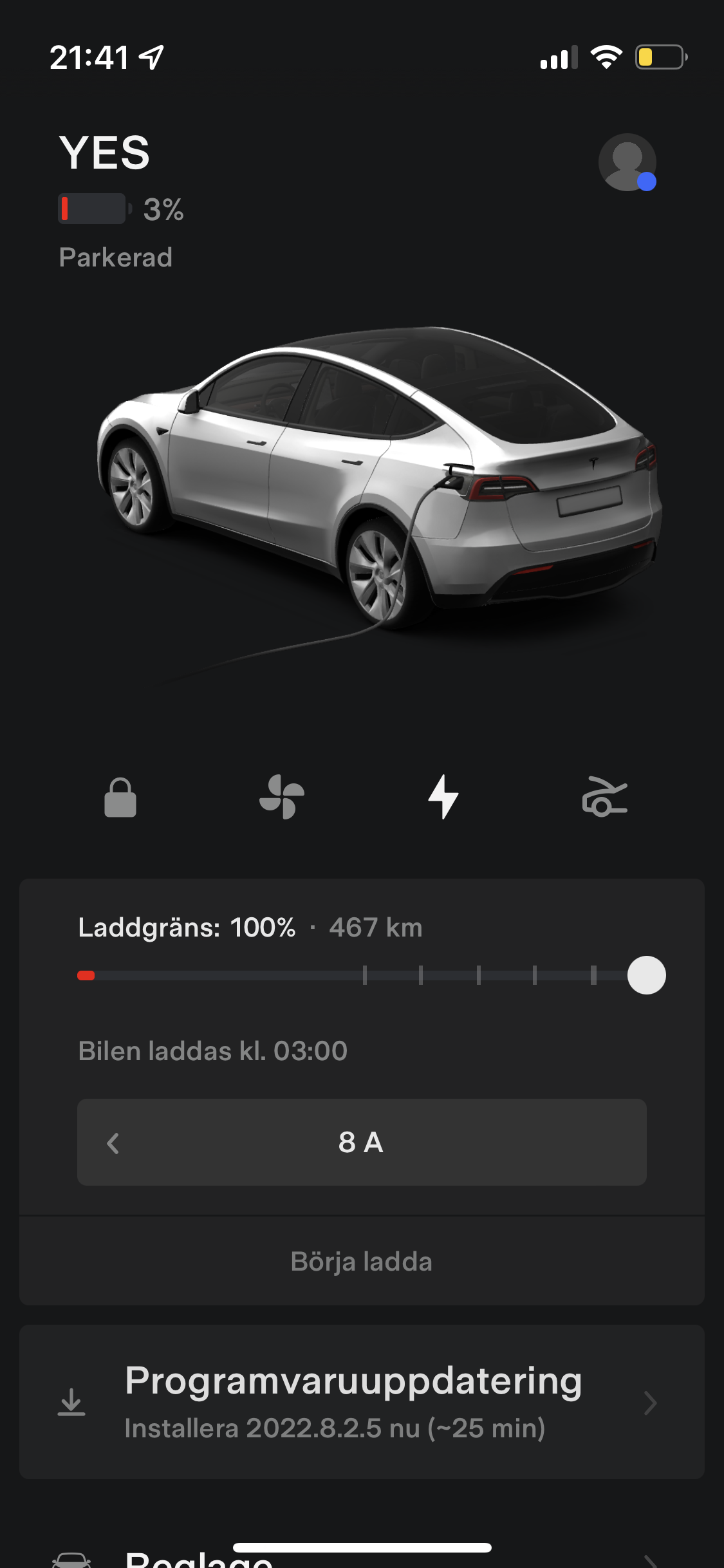The image size is (724, 1568).
Task: Tap the charging bolt icon
Action: coord(443,798)
